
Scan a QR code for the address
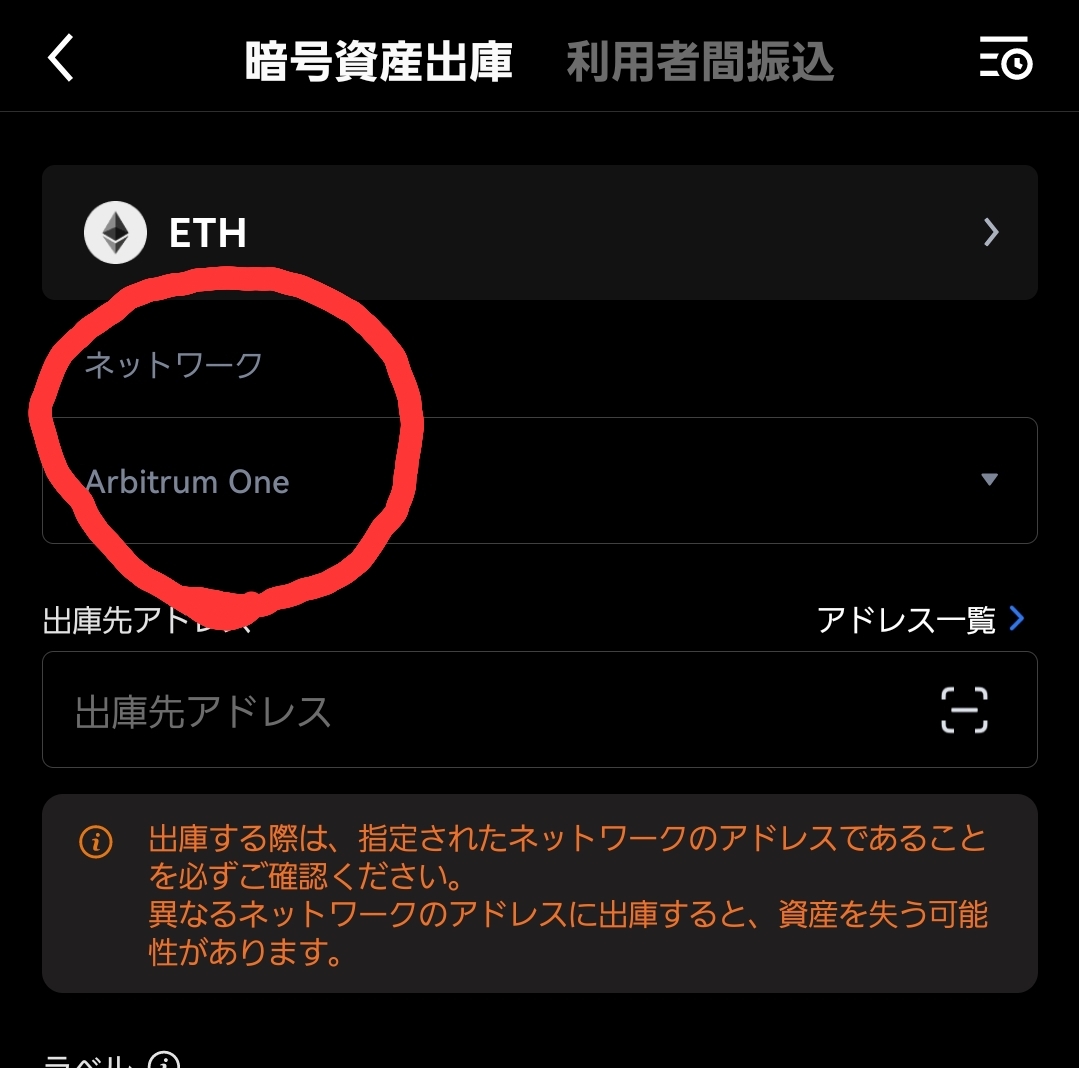tap(964, 710)
